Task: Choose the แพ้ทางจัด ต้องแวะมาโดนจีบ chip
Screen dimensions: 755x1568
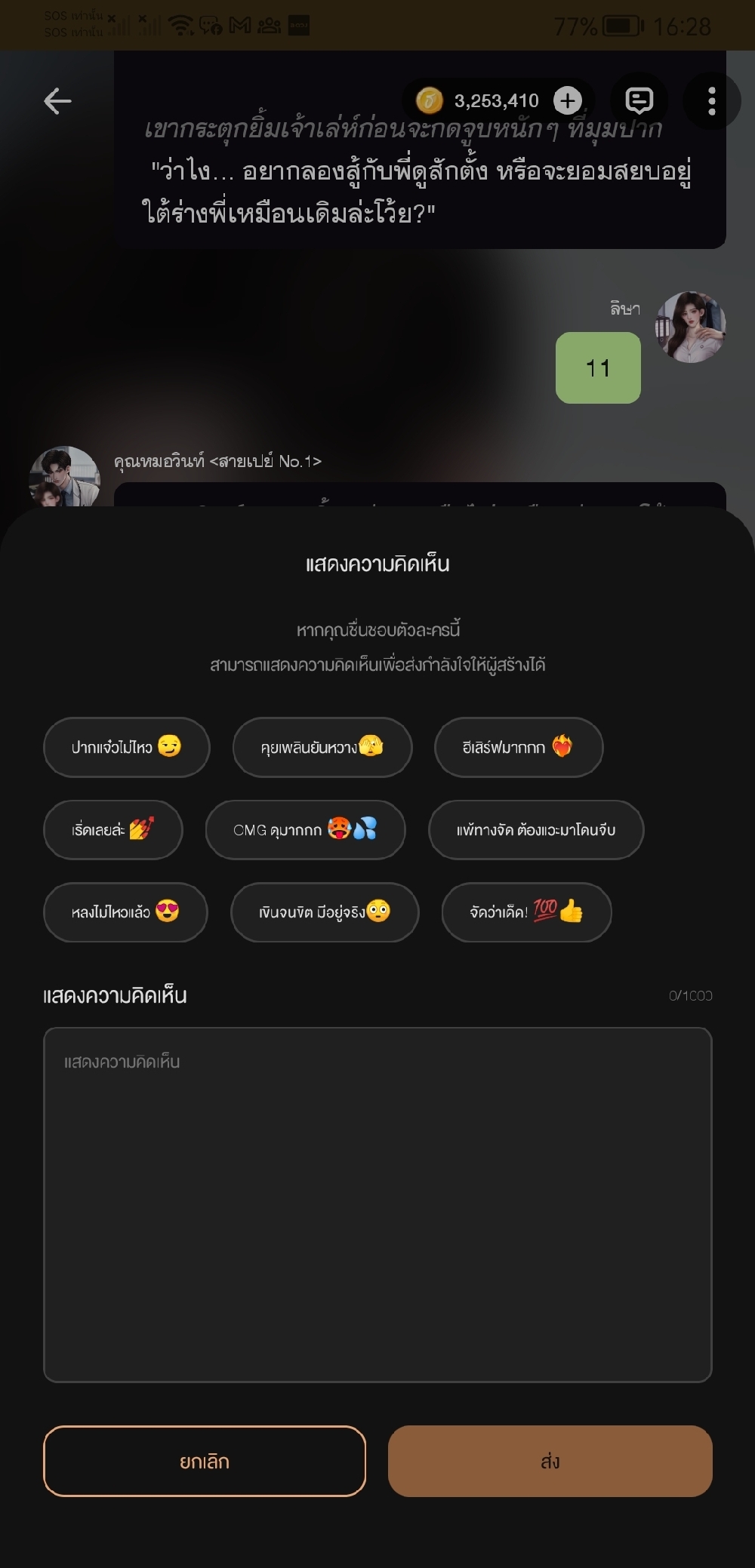Action: [536, 830]
